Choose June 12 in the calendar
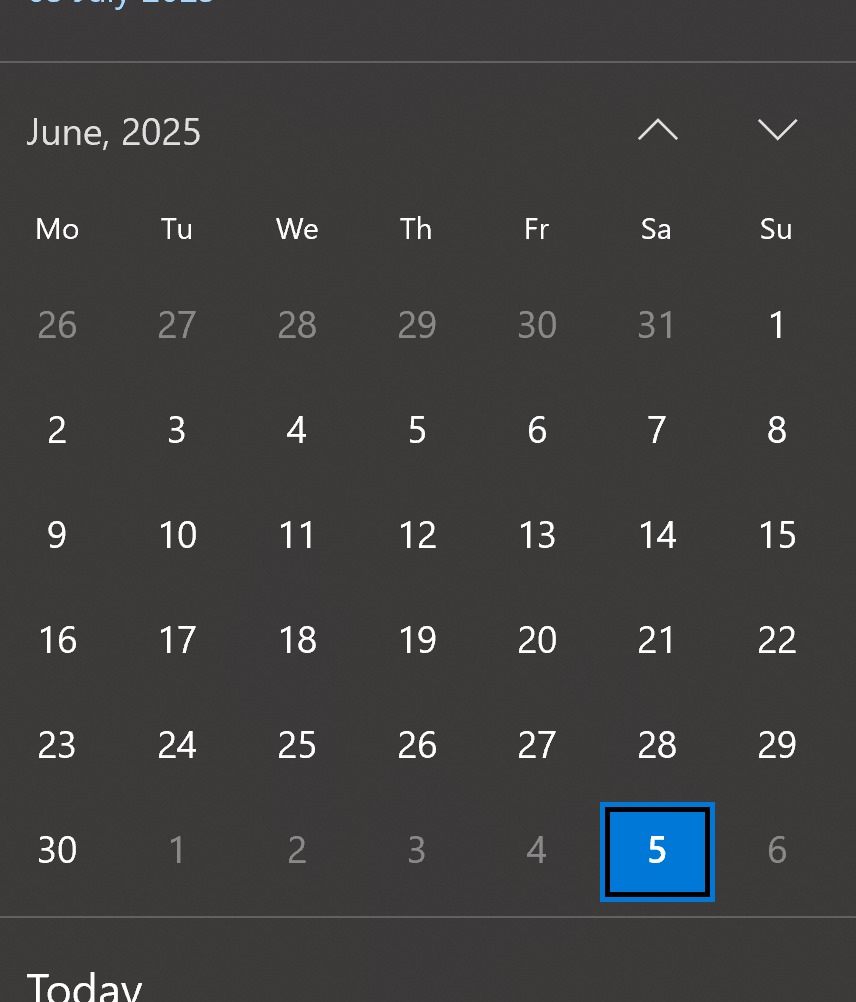856x1002 pixels. pos(417,535)
